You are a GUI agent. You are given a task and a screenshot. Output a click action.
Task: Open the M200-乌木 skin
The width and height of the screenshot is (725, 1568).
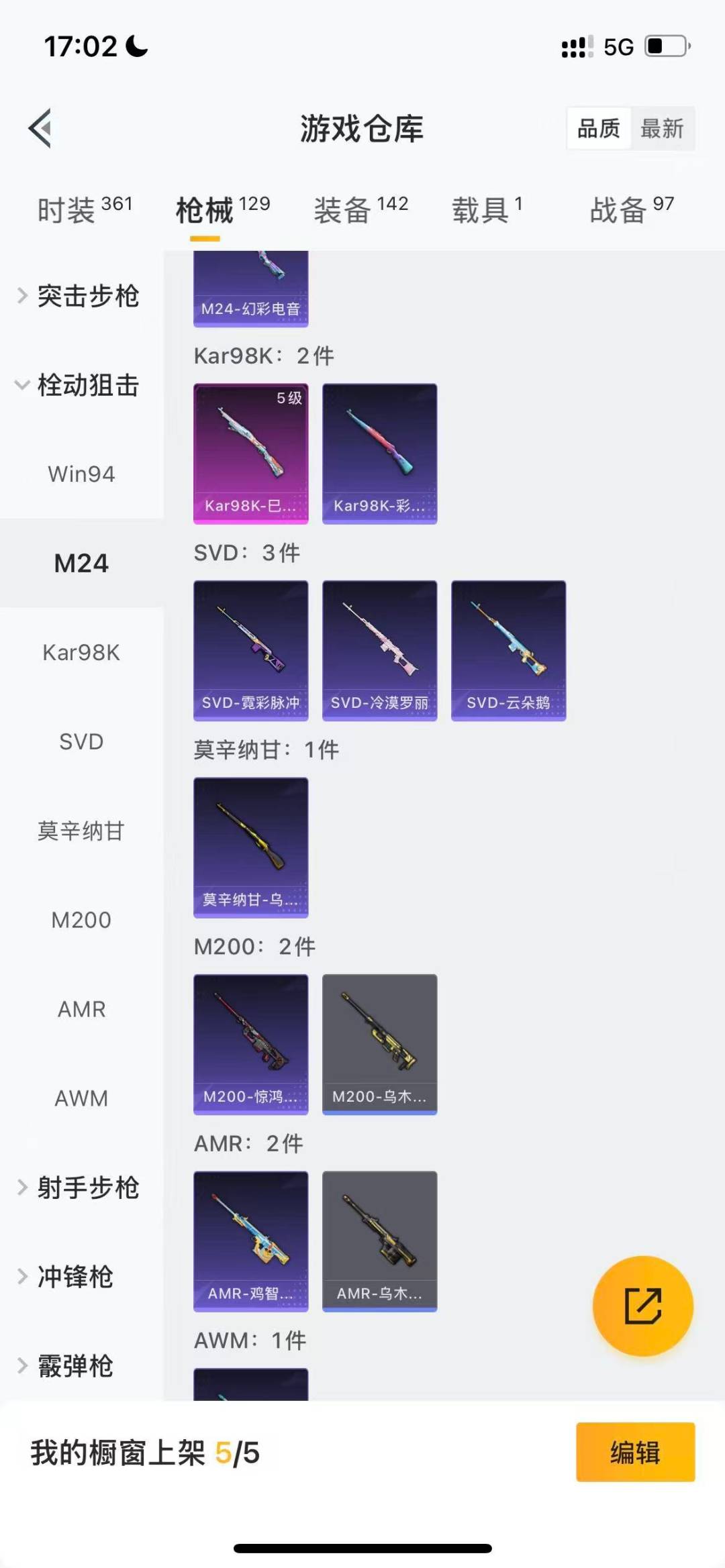tap(379, 1045)
